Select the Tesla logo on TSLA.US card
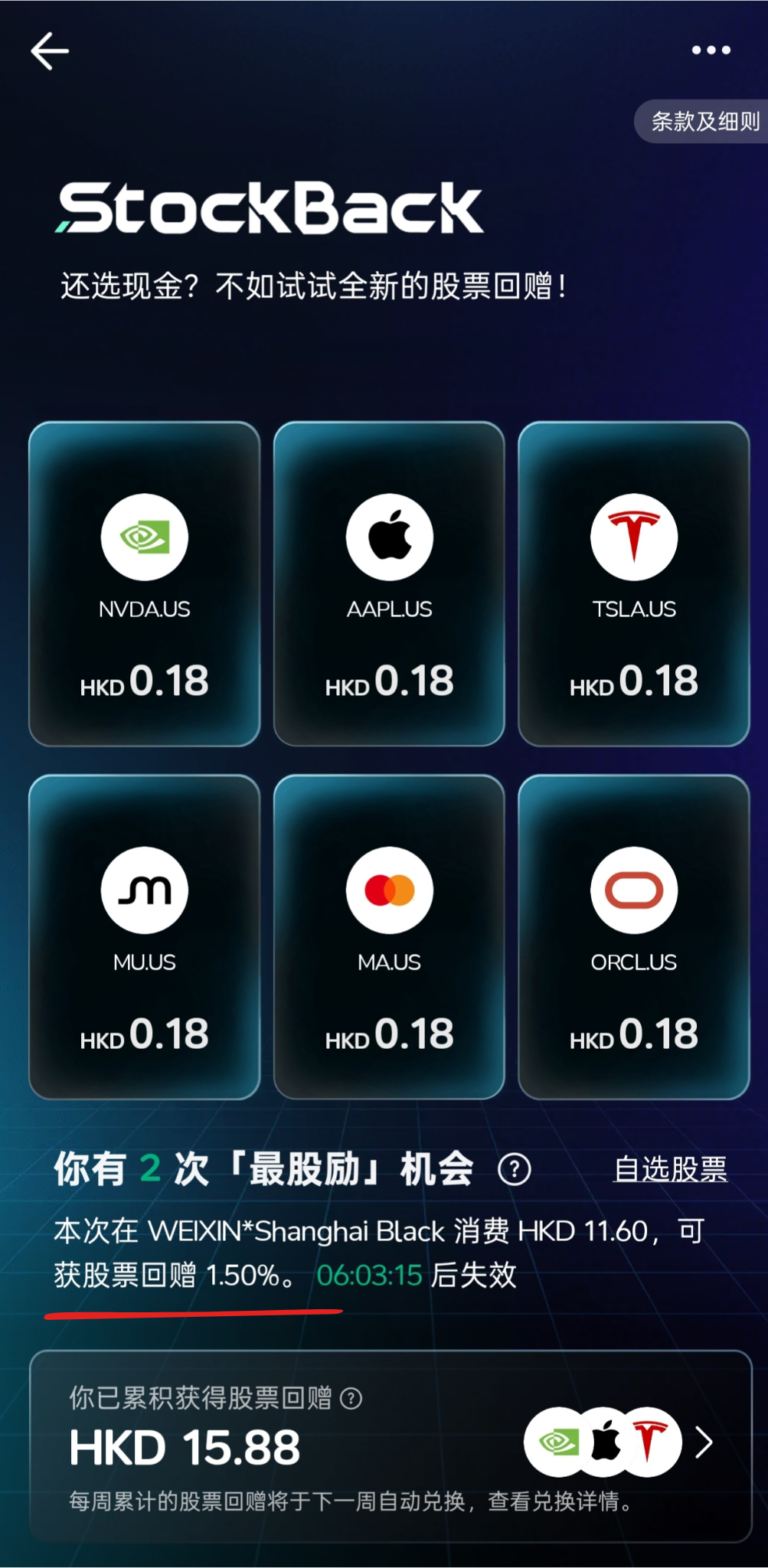768x1568 pixels. point(634,536)
